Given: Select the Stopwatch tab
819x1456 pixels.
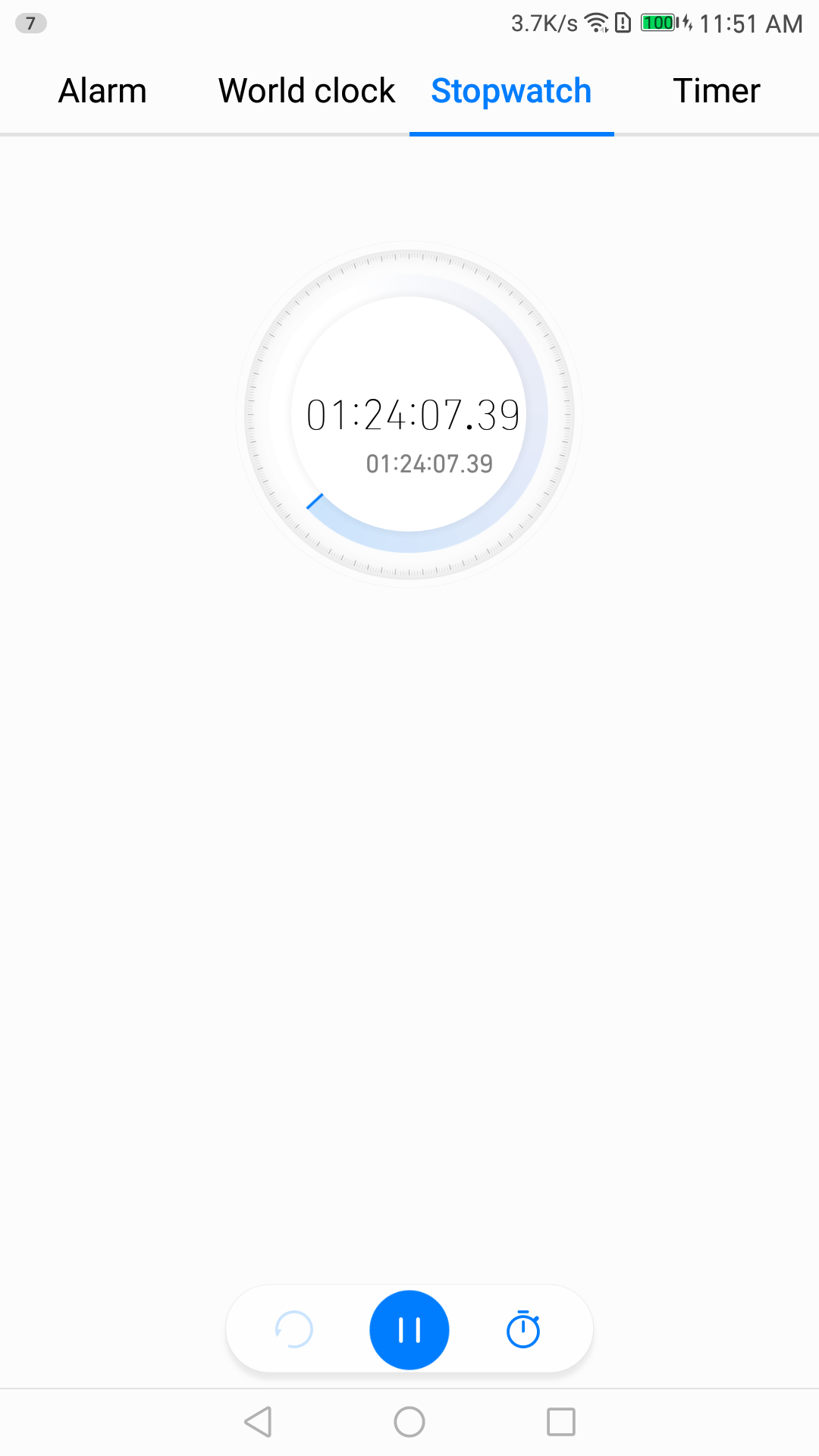Looking at the screenshot, I should (512, 91).
